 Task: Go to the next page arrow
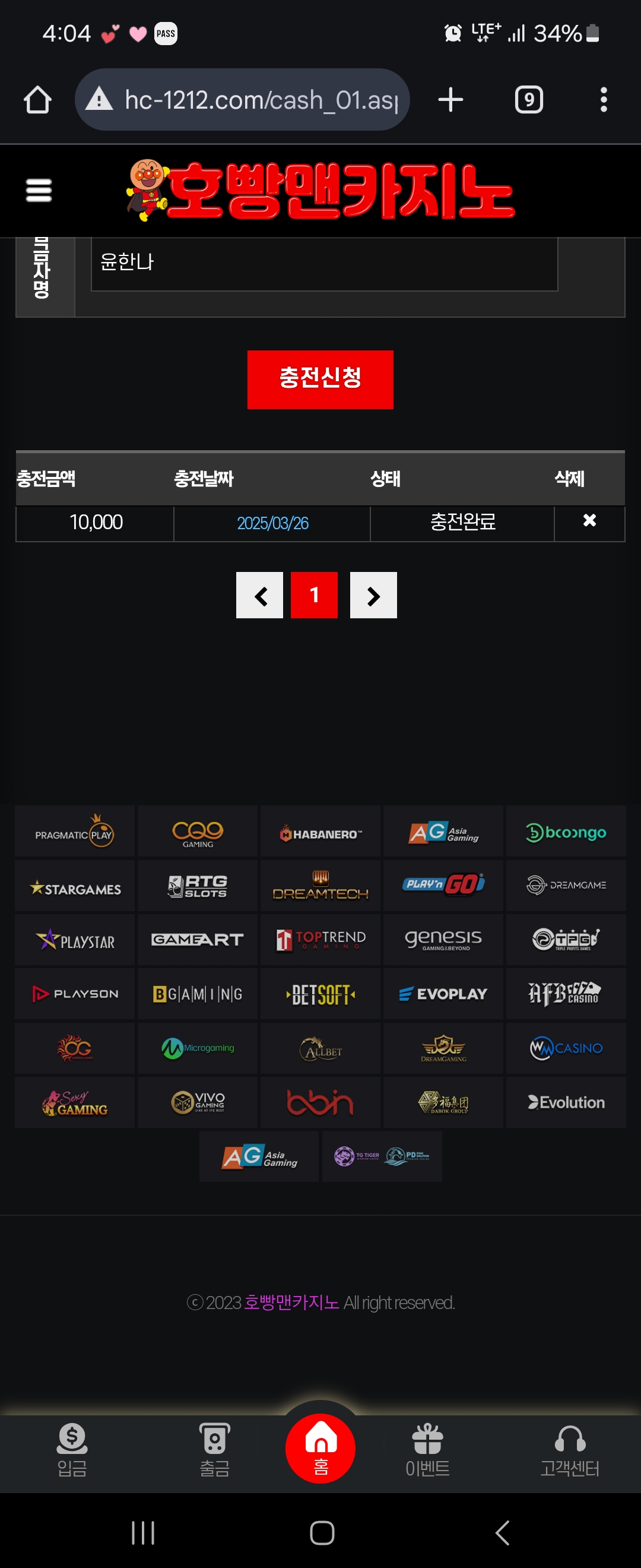tap(373, 595)
